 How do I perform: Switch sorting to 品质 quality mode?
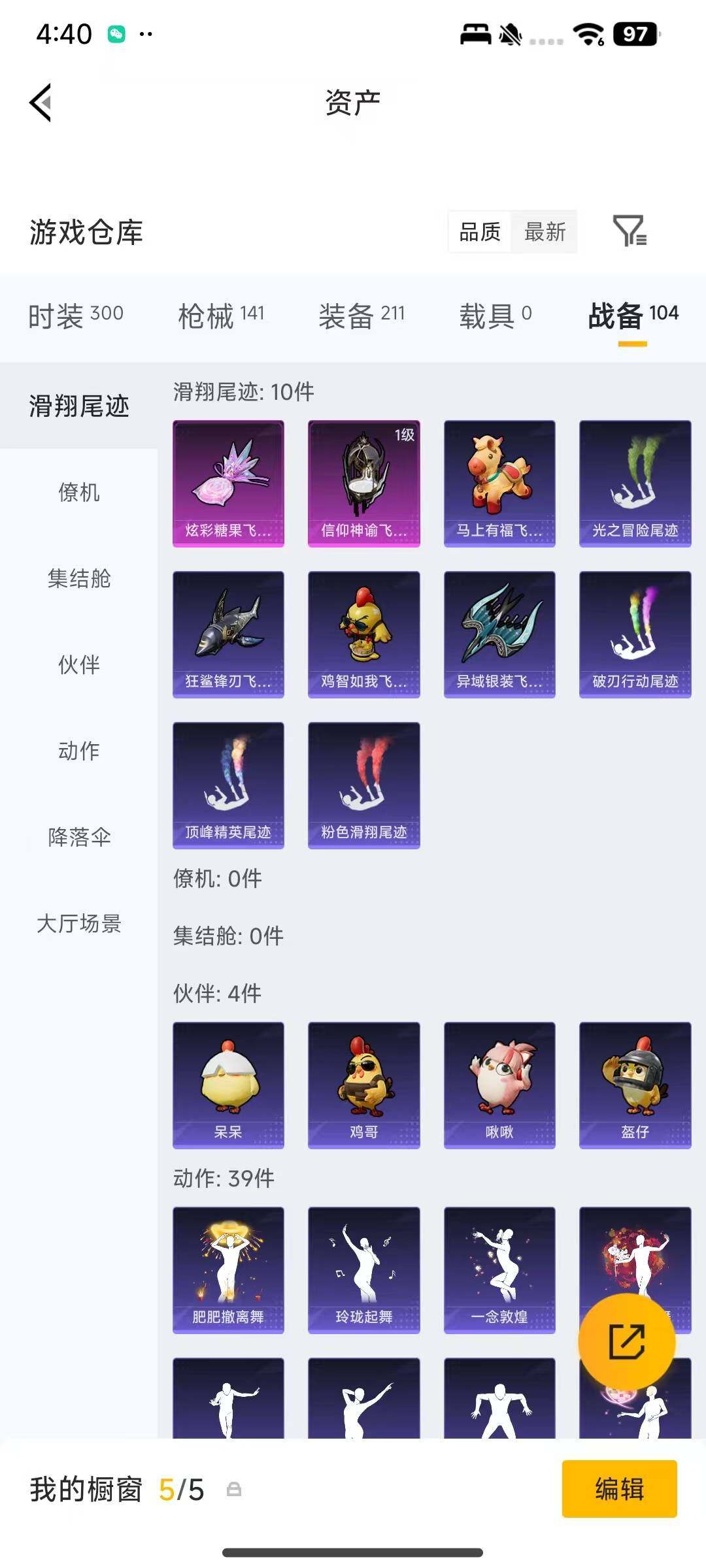click(479, 233)
